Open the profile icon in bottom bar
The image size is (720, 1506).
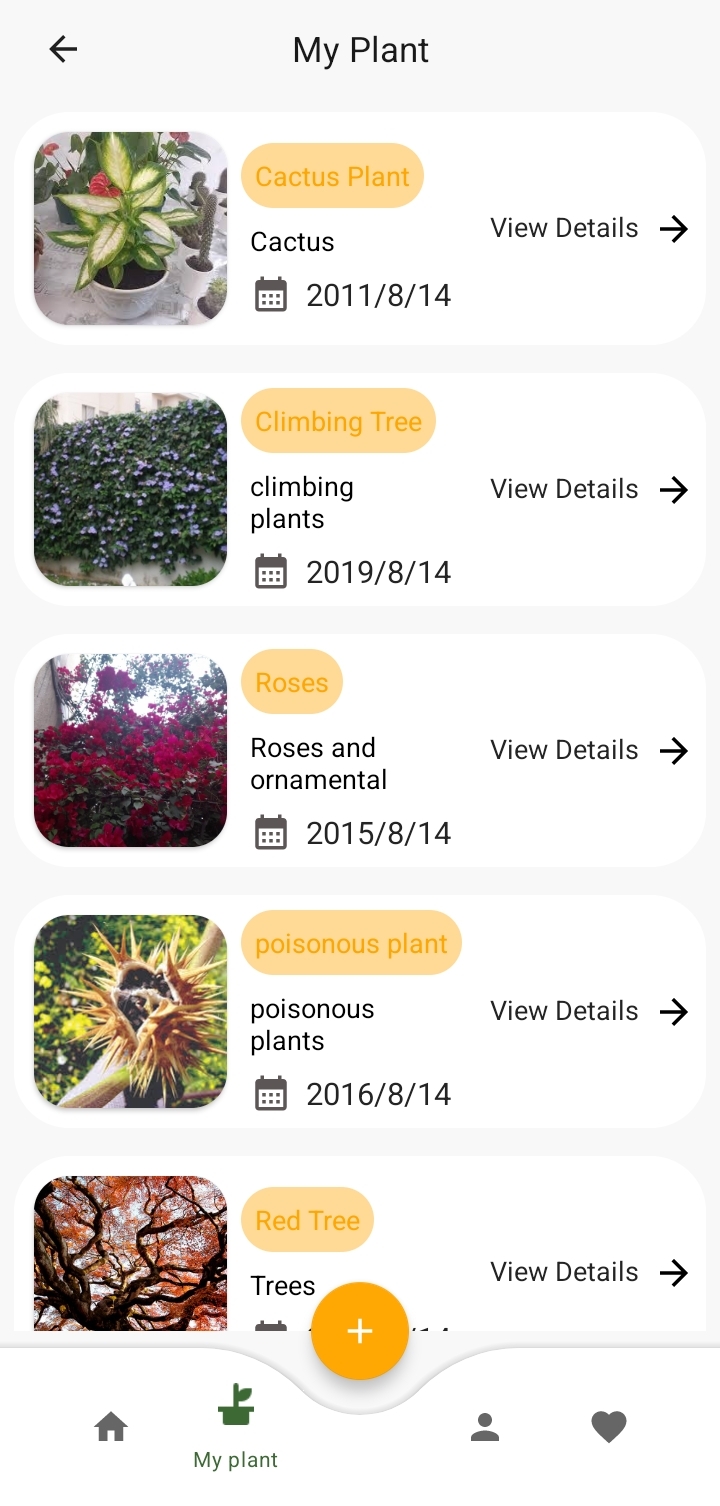pos(485,1427)
